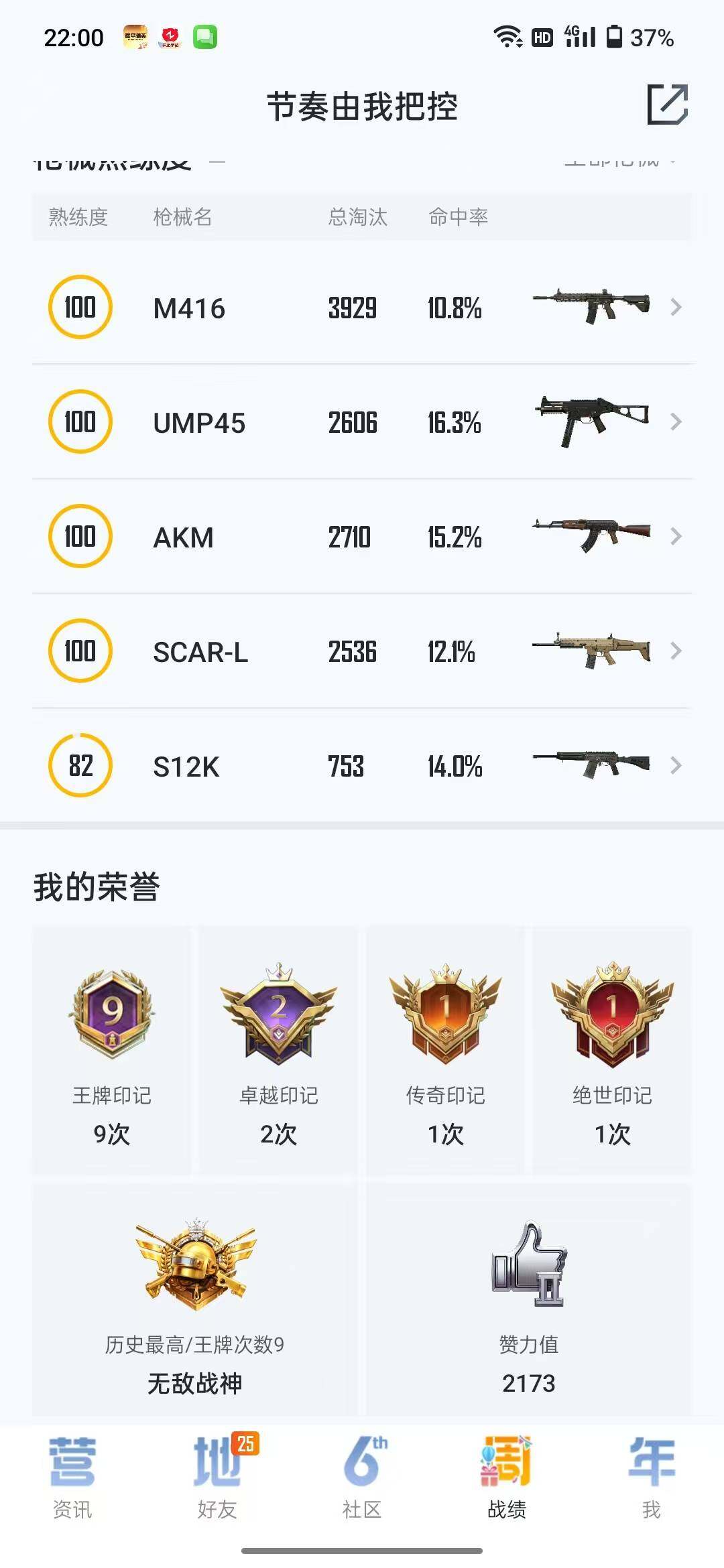Tap the S12K proficiency ring showing 82
Screen dimensions: 724x1568
coord(80,766)
